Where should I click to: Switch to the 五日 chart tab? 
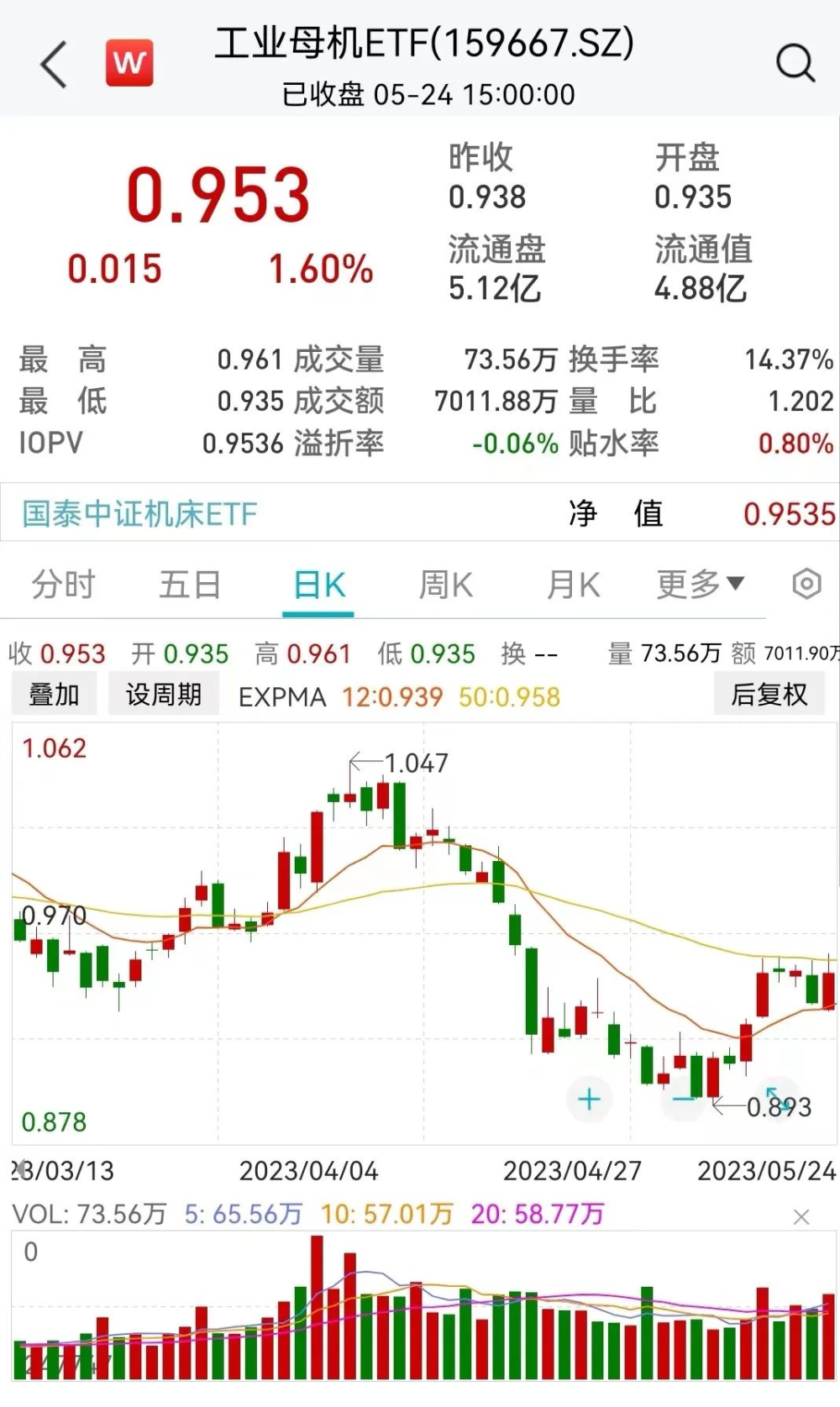pos(190,585)
